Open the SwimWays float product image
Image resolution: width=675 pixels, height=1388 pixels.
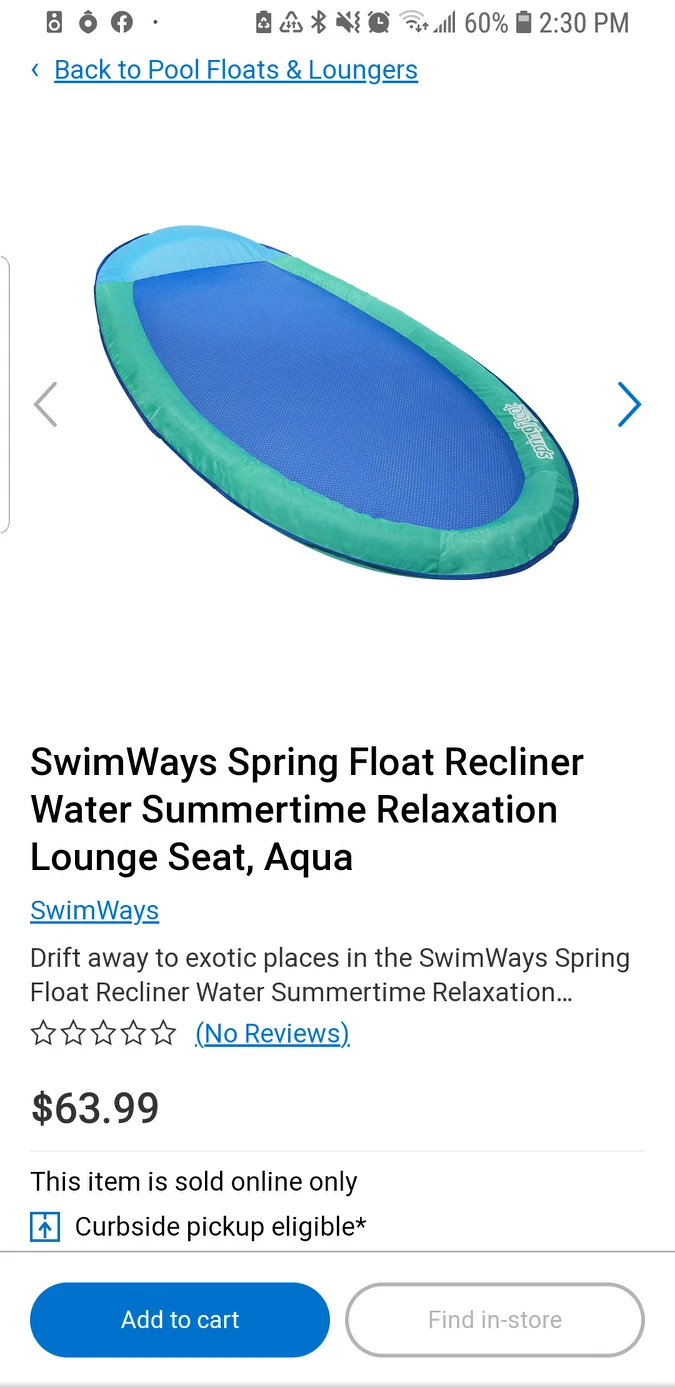pyautogui.click(x=336, y=402)
